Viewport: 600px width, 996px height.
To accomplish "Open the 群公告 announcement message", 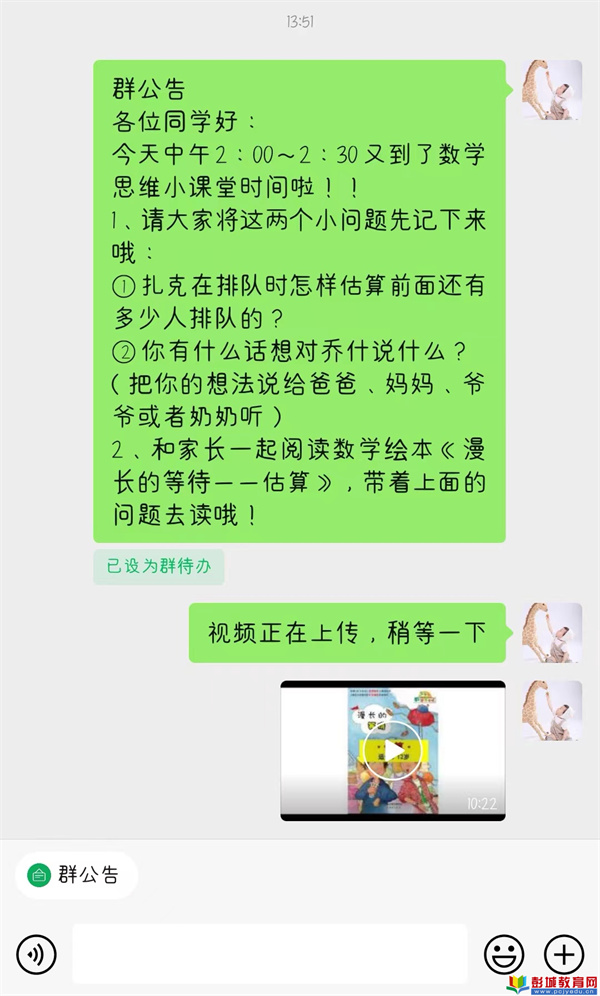I will point(299,300).
